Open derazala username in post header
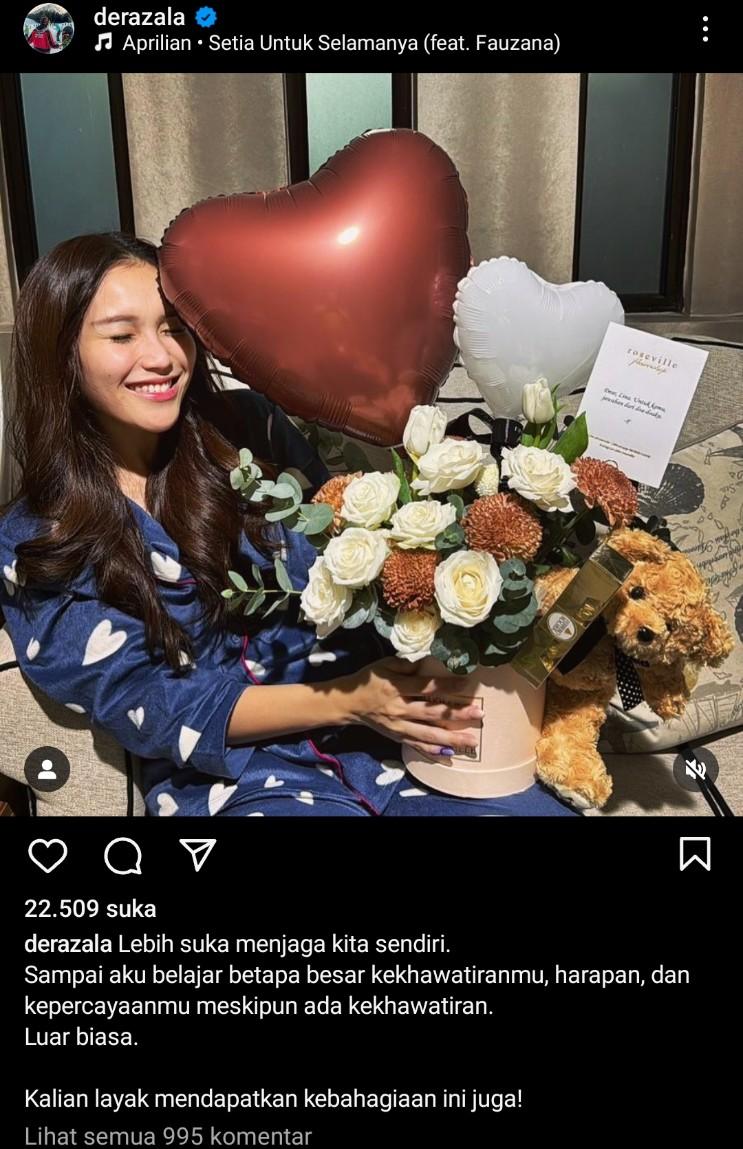Viewport: 743px width, 1149px height. pos(139,16)
